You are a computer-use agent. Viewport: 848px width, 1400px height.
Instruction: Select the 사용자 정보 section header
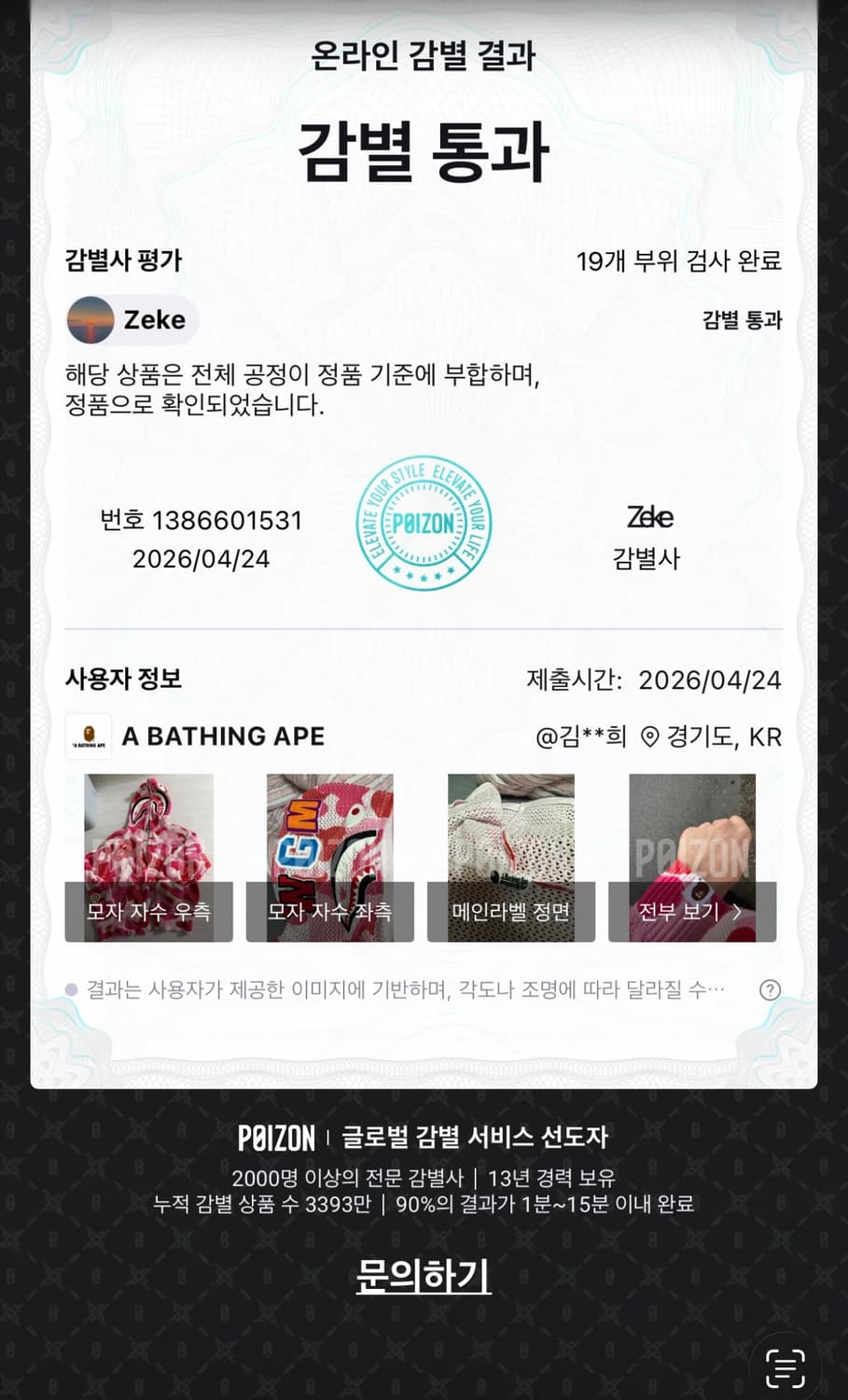[120, 680]
